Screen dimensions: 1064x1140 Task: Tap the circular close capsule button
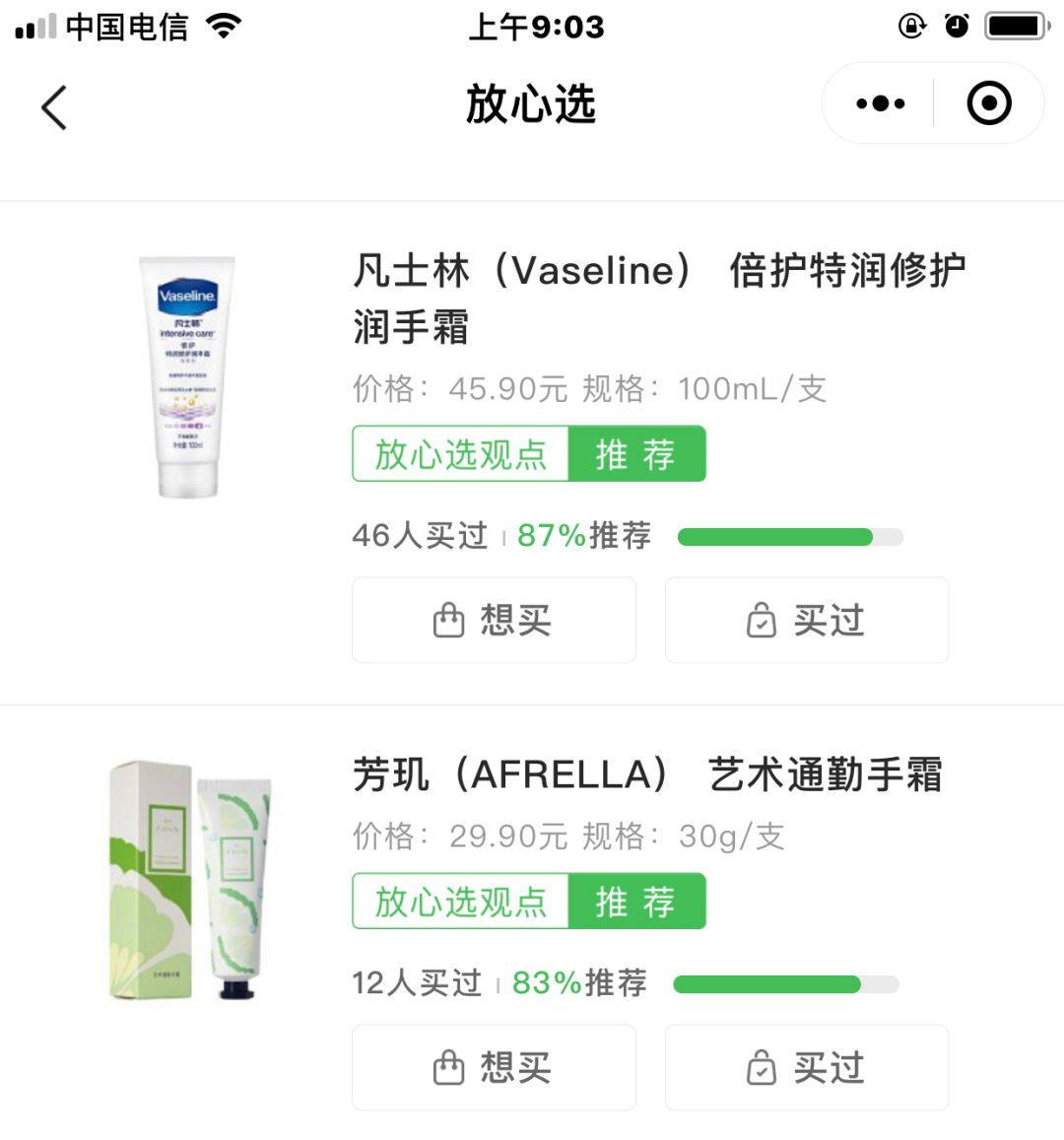coord(987,102)
